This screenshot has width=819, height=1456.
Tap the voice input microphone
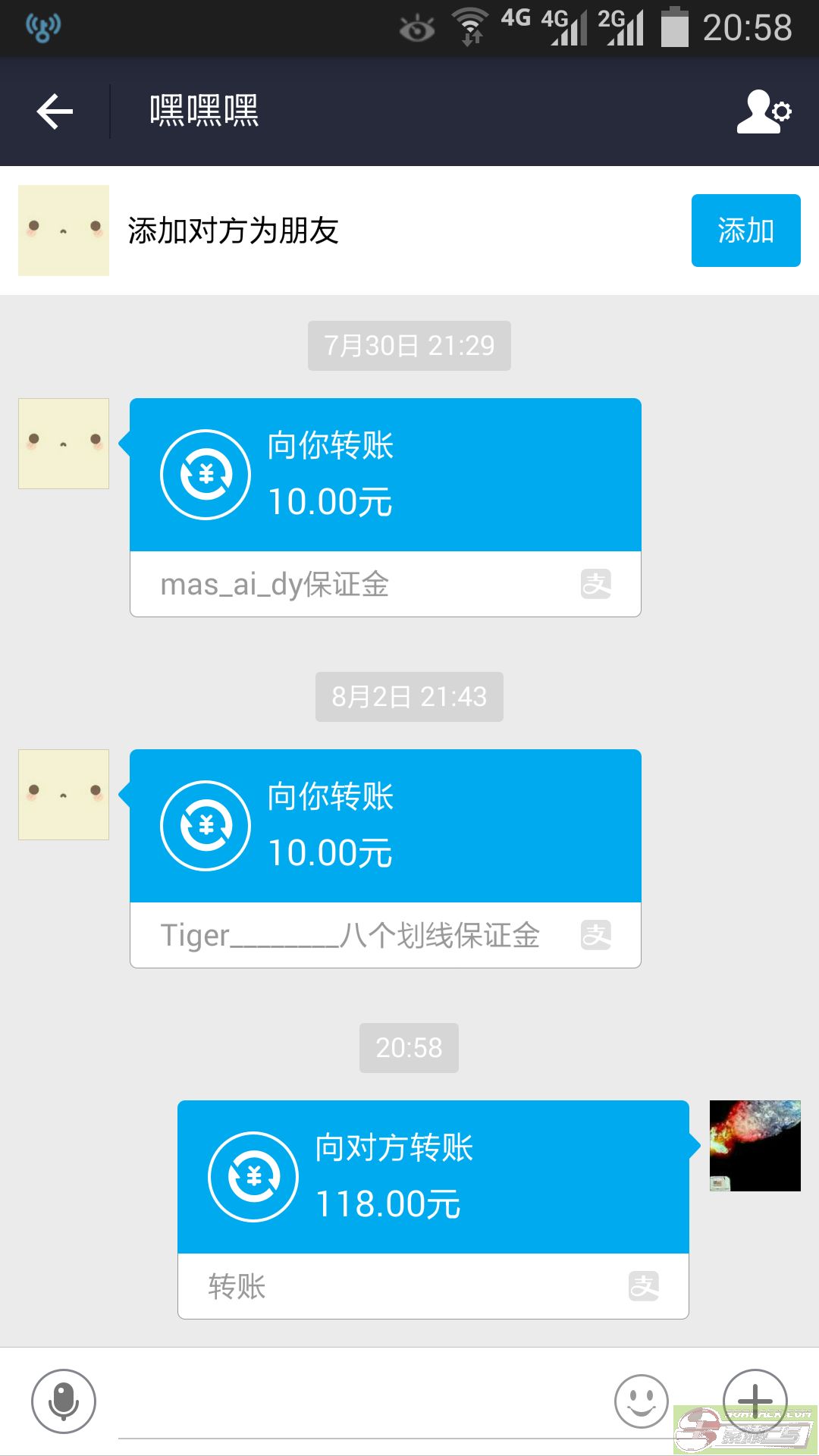tap(64, 1401)
